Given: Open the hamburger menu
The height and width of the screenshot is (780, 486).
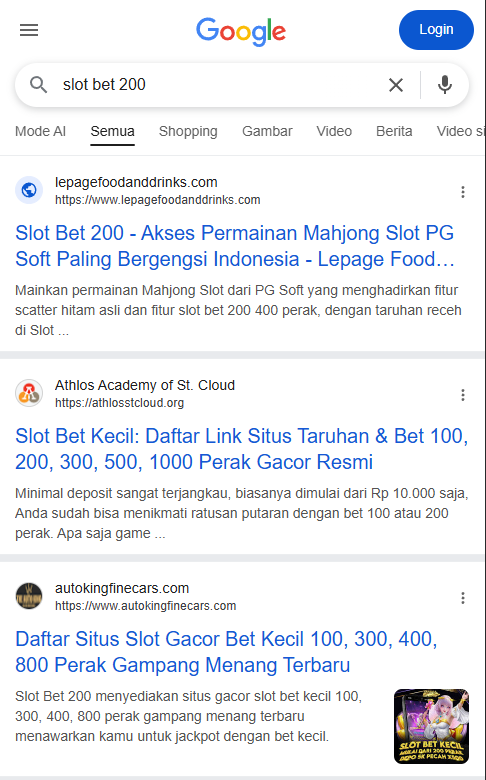Looking at the screenshot, I should click(29, 30).
